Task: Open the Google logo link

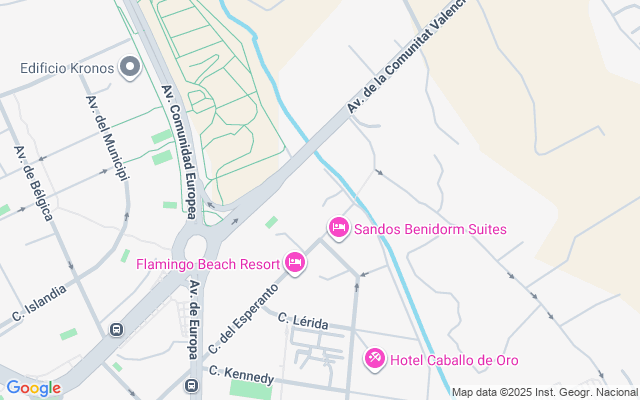Action: 33,388
